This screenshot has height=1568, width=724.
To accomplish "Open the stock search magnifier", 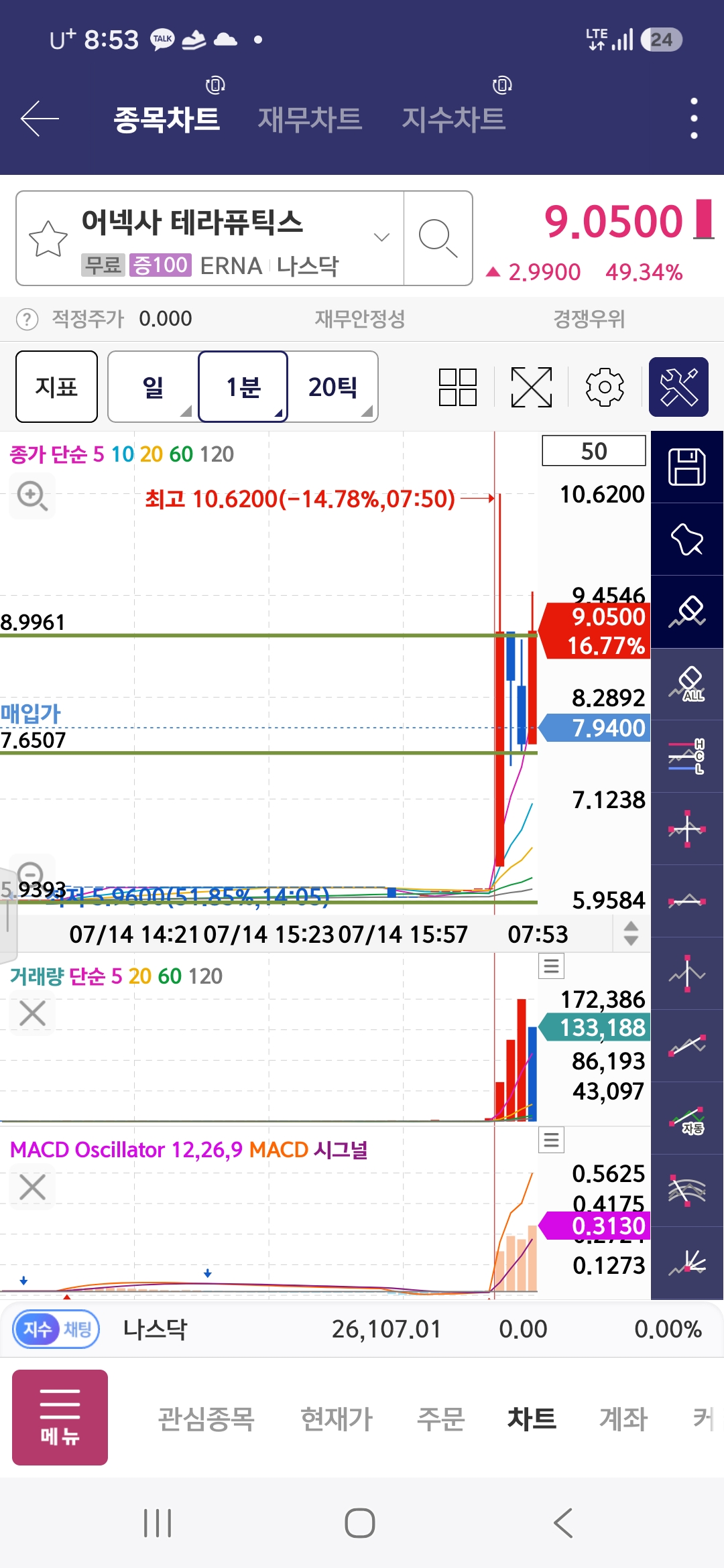I will coord(438,239).
